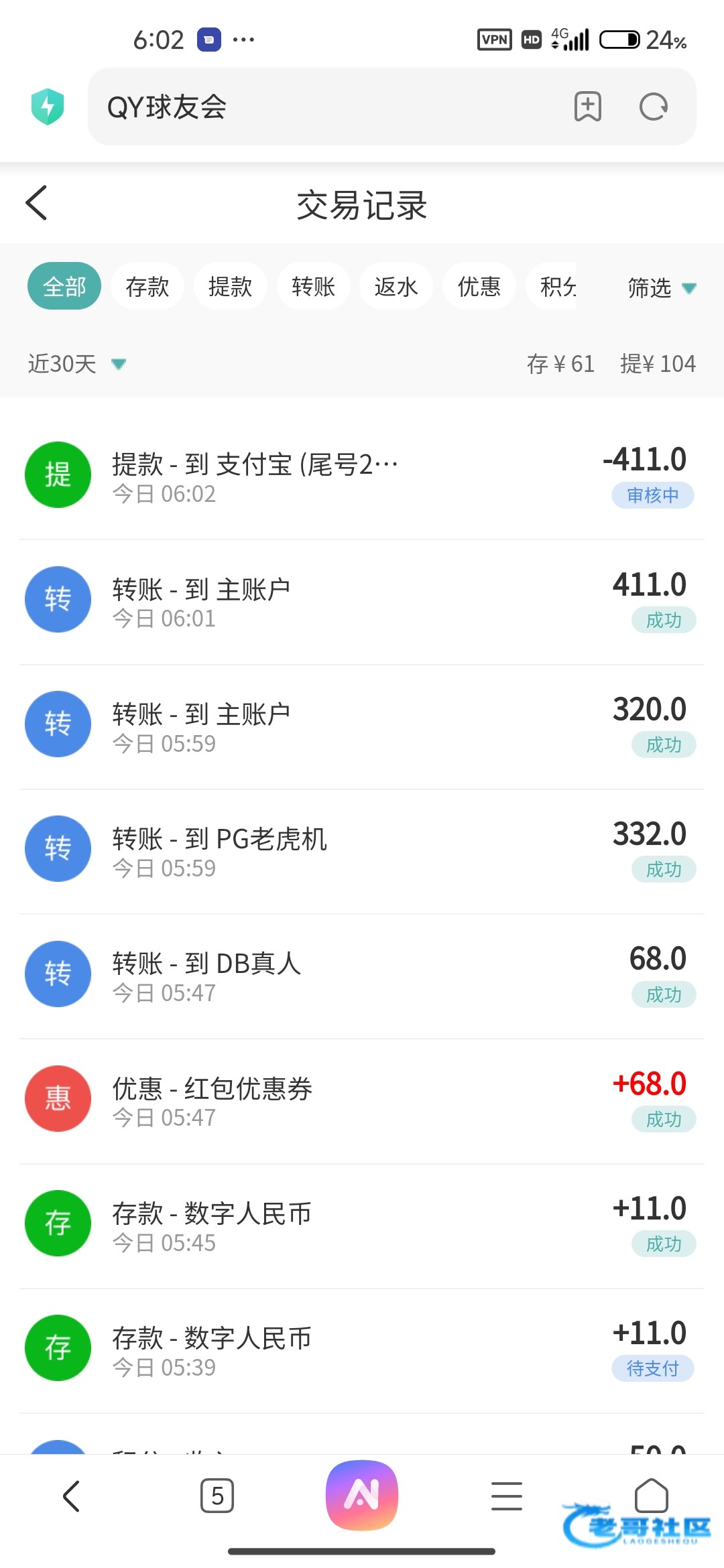Expand the 筛选 filter dropdown

click(x=661, y=288)
